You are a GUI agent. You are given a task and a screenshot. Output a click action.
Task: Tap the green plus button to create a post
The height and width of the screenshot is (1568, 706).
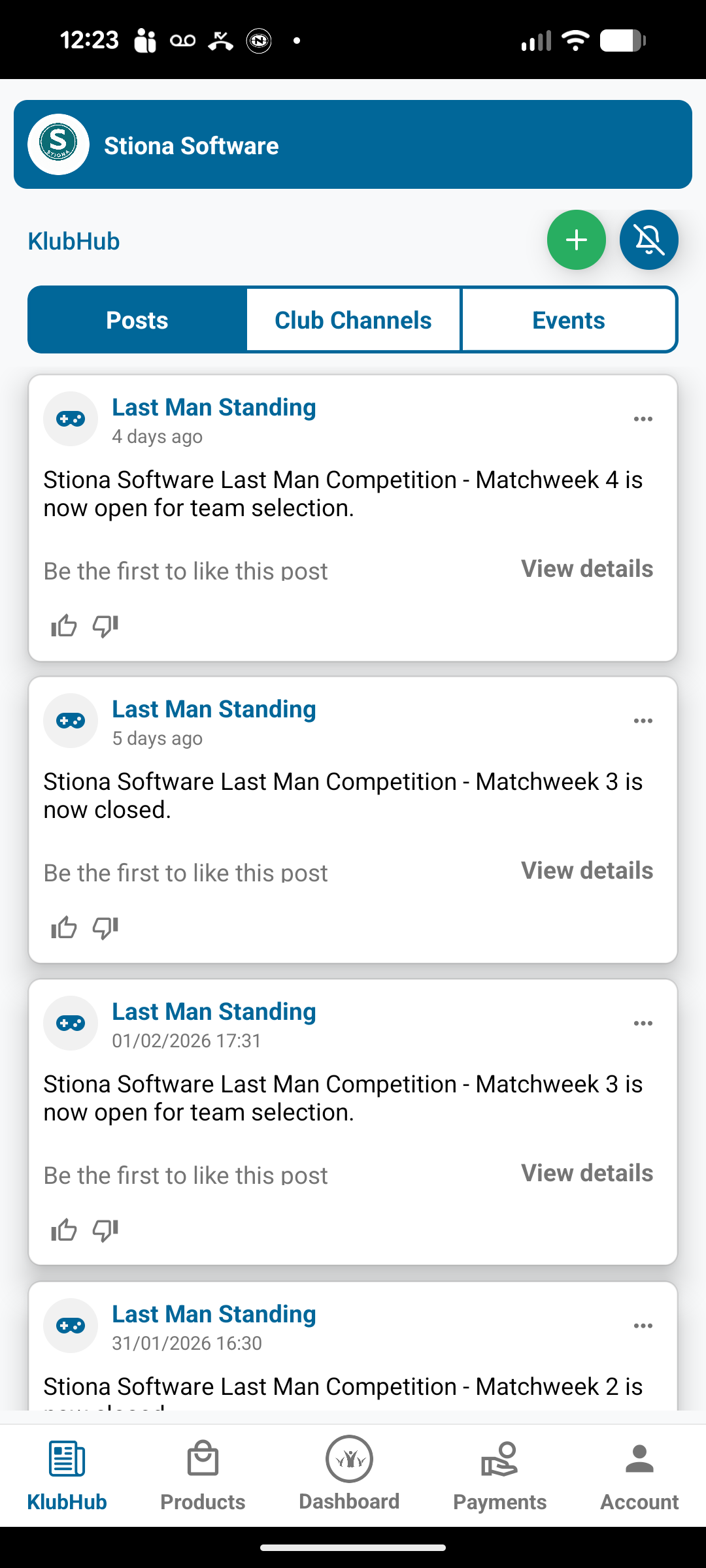[x=575, y=239]
